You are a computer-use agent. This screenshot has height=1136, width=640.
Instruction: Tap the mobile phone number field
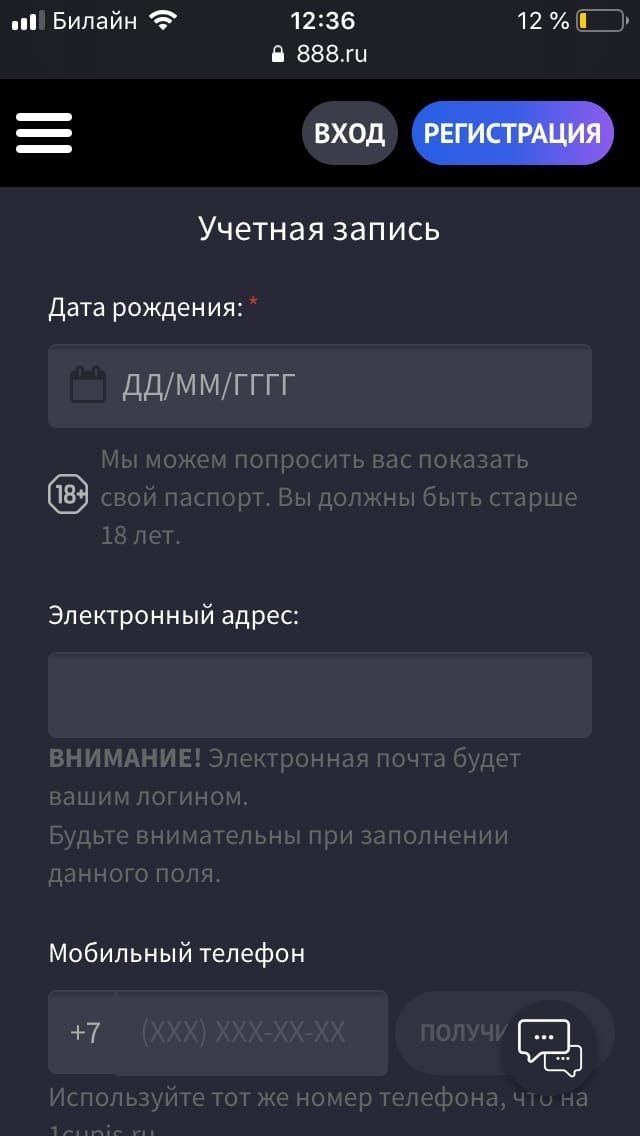pos(250,1033)
